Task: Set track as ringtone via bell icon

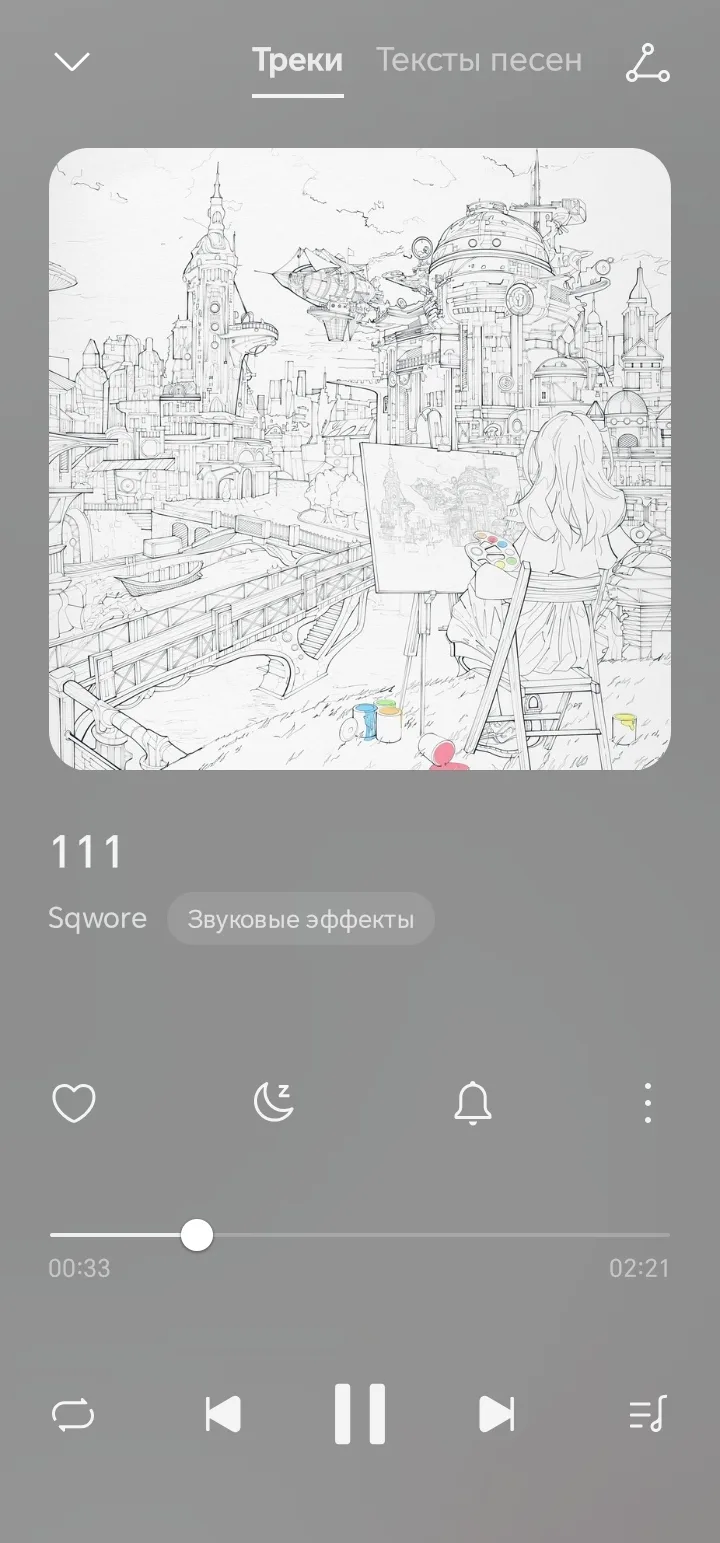Action: [x=472, y=1104]
